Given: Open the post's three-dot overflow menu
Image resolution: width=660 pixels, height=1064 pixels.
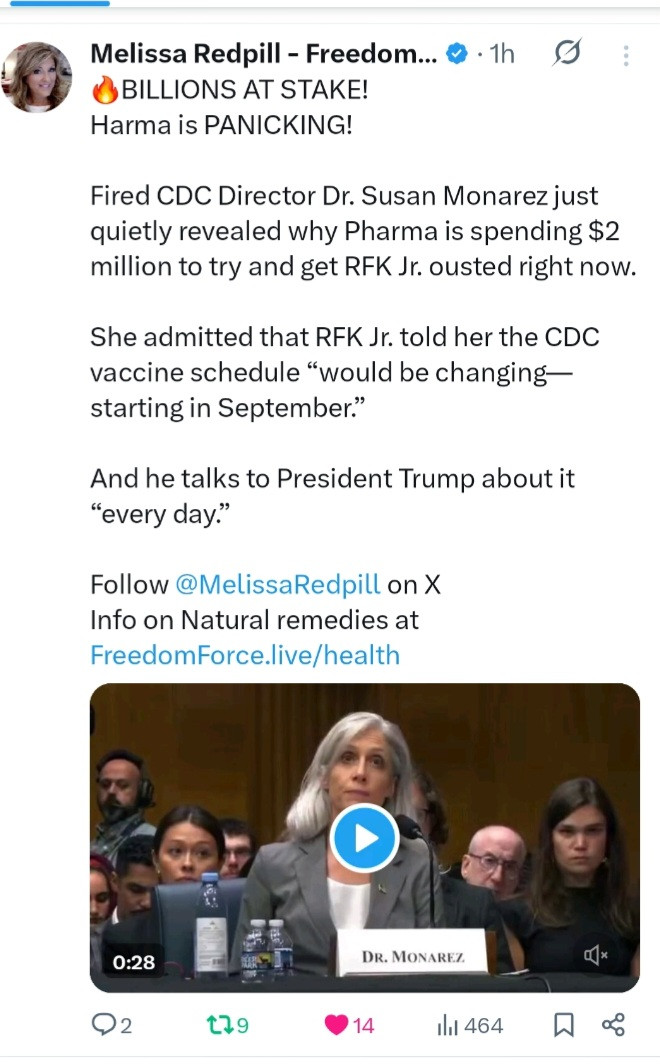Looking at the screenshot, I should point(626,56).
